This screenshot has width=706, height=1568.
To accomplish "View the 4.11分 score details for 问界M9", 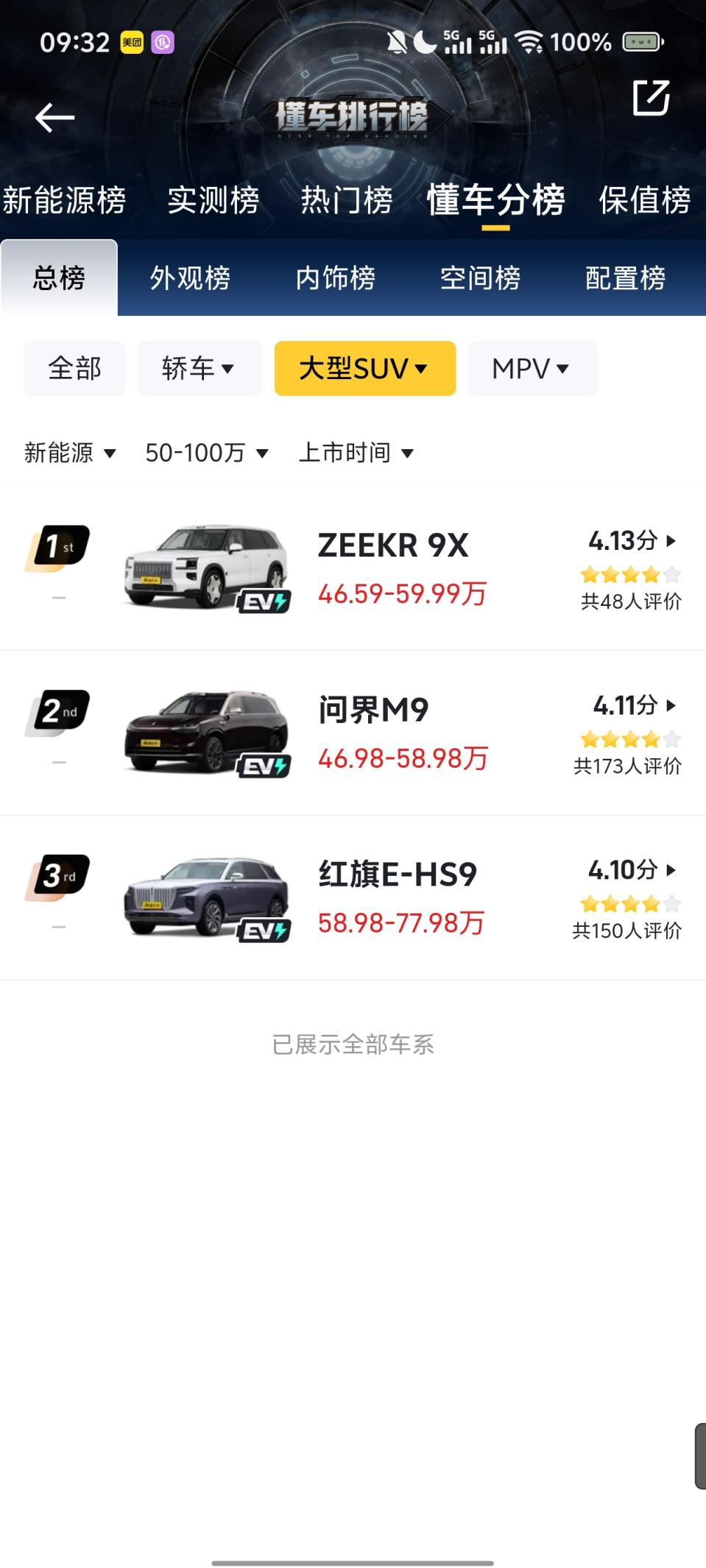I will click(x=633, y=706).
